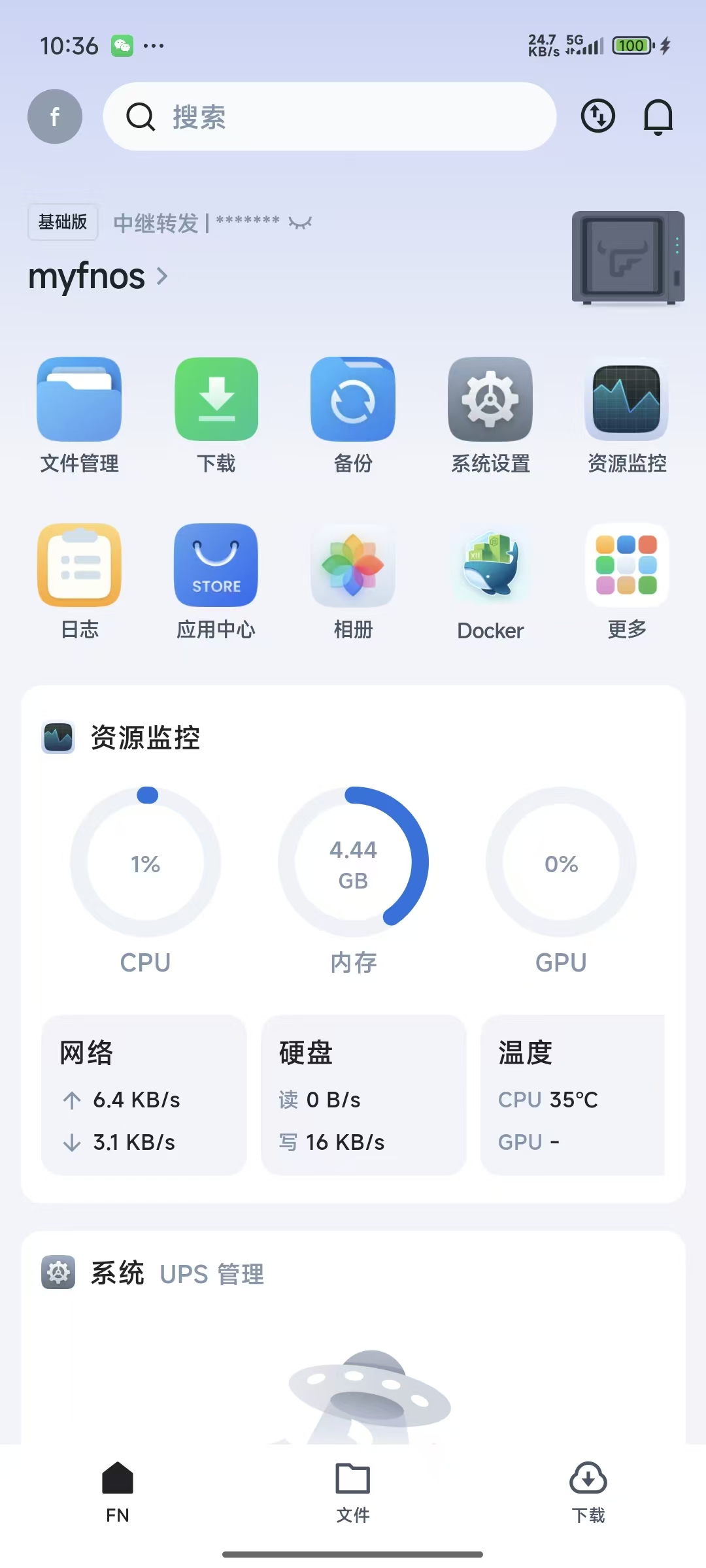Open the 应用中心 app store
The image size is (706, 1568).
click(x=216, y=581)
